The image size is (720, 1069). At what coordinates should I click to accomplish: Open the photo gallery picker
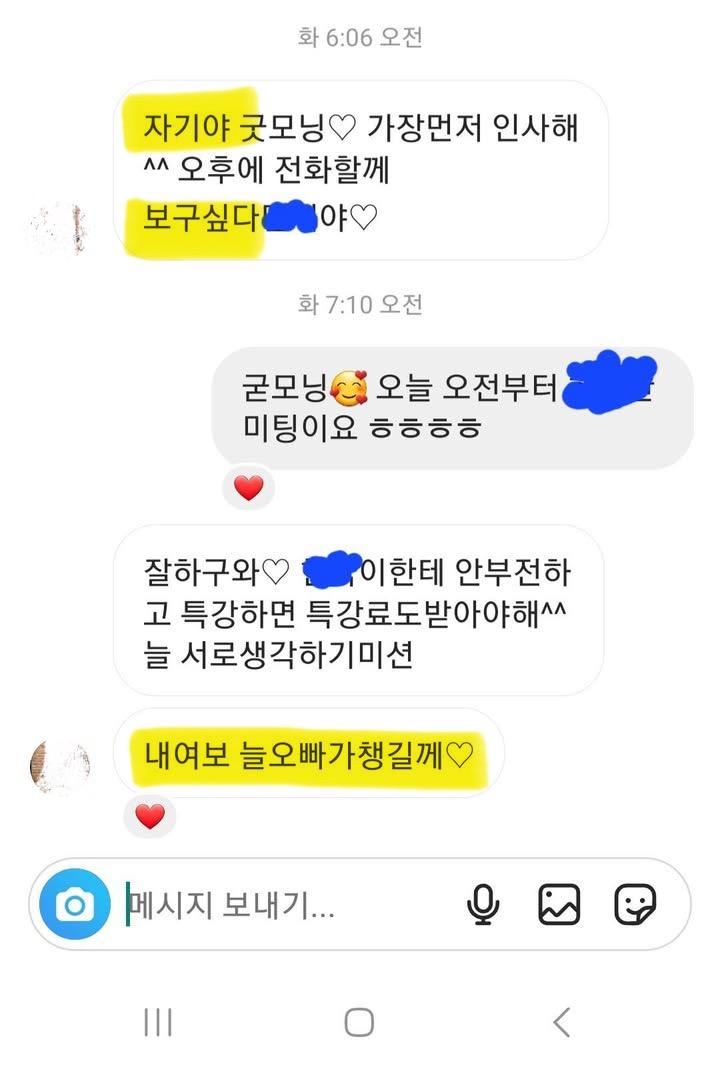point(559,905)
